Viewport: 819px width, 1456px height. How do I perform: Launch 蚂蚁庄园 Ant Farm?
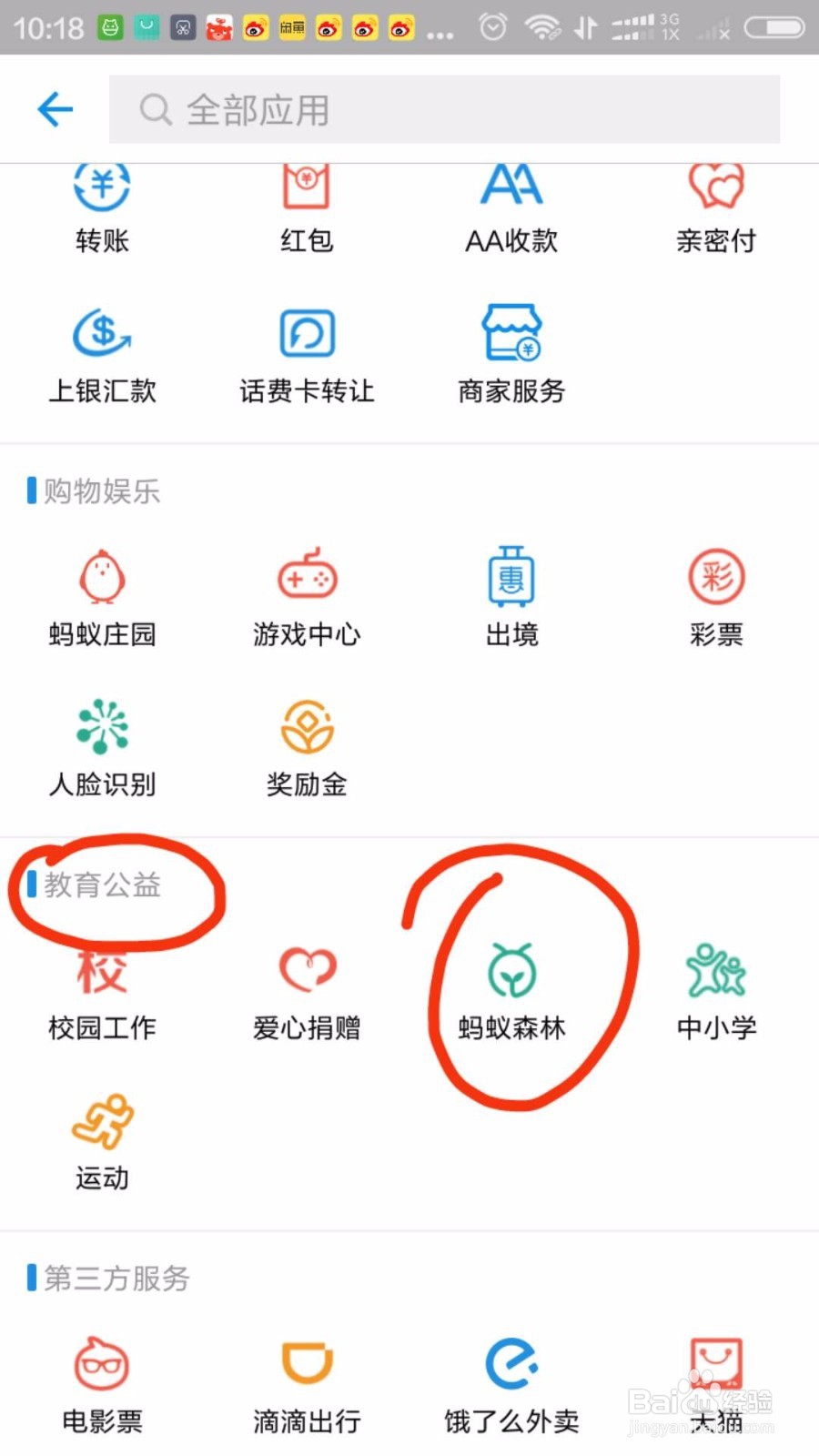click(x=102, y=596)
